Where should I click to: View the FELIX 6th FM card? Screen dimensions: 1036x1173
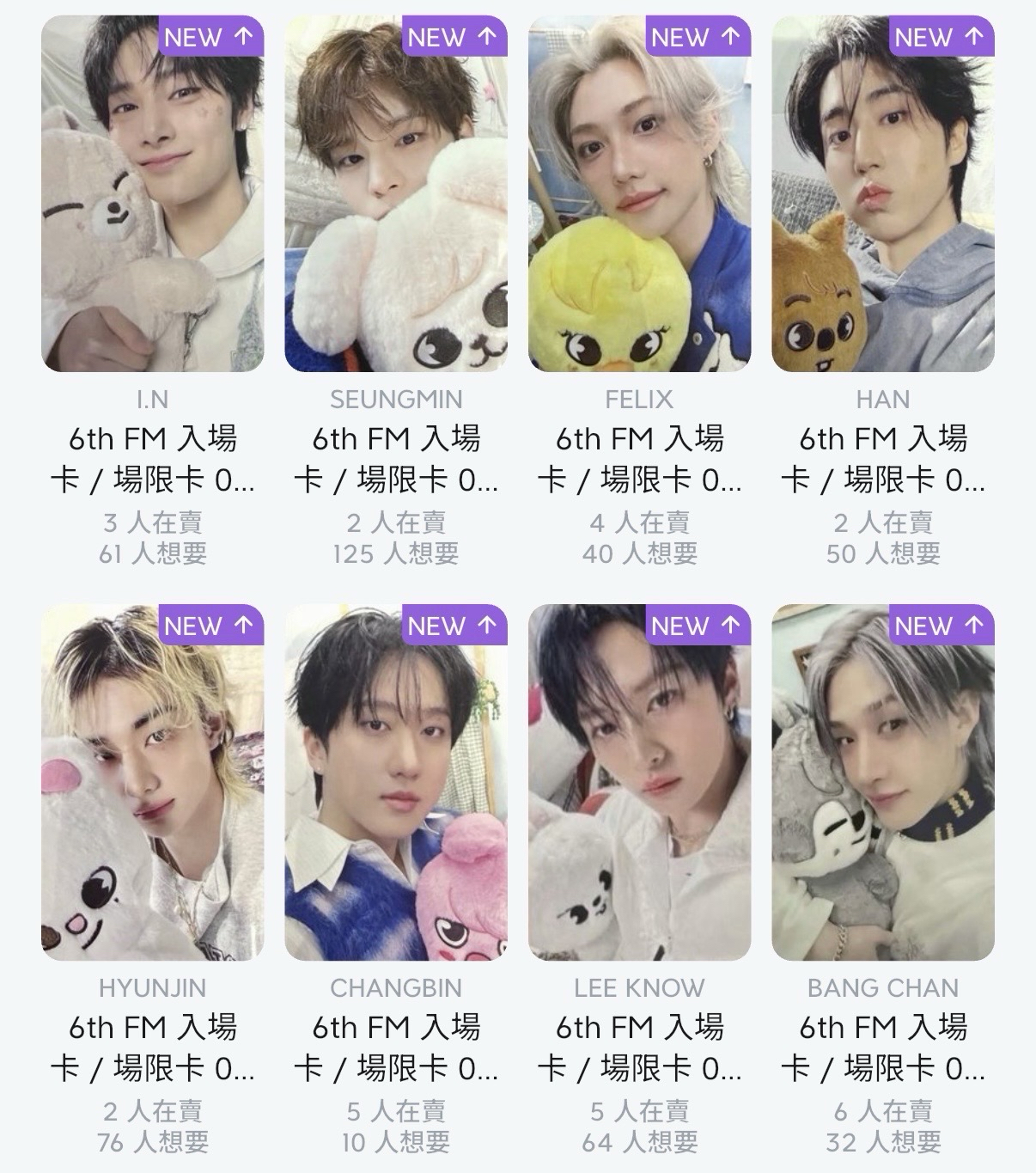639,194
